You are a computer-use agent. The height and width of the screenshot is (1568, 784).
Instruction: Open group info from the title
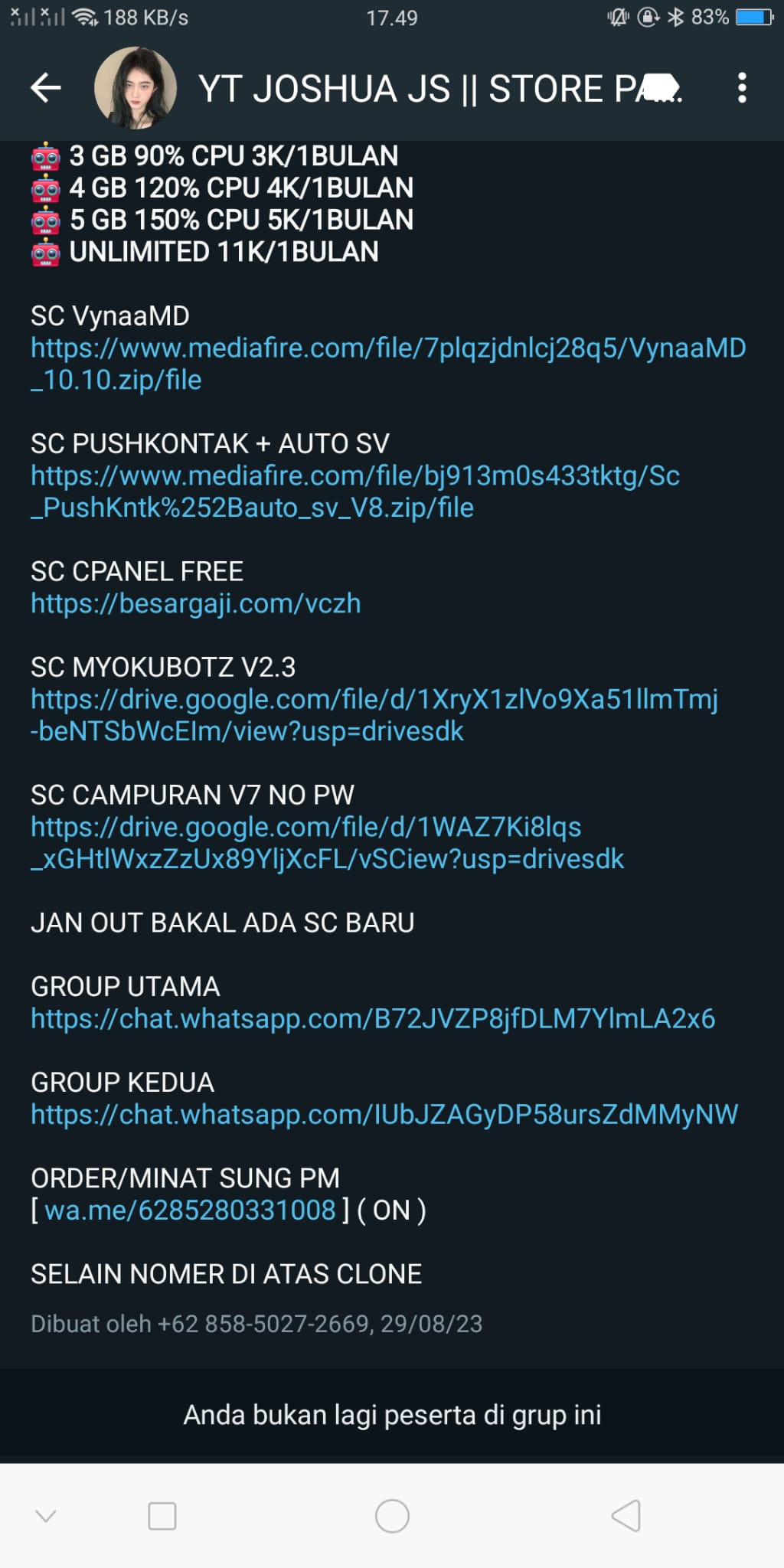(440, 89)
